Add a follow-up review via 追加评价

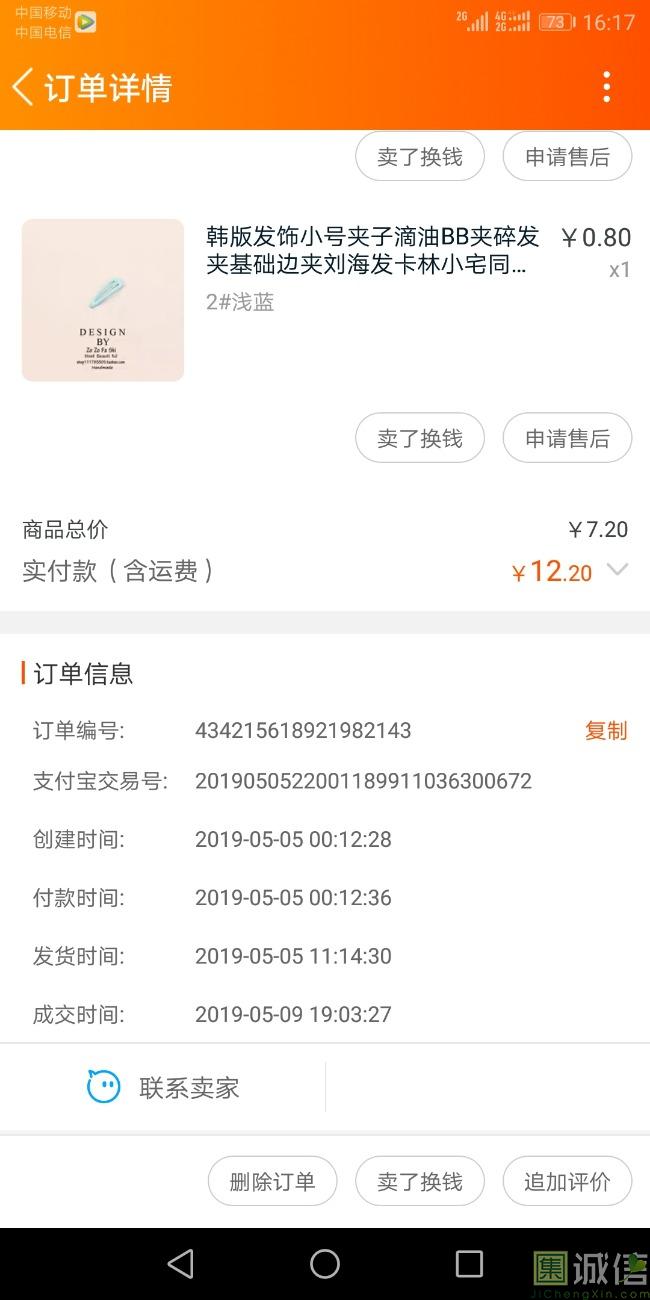click(567, 1182)
